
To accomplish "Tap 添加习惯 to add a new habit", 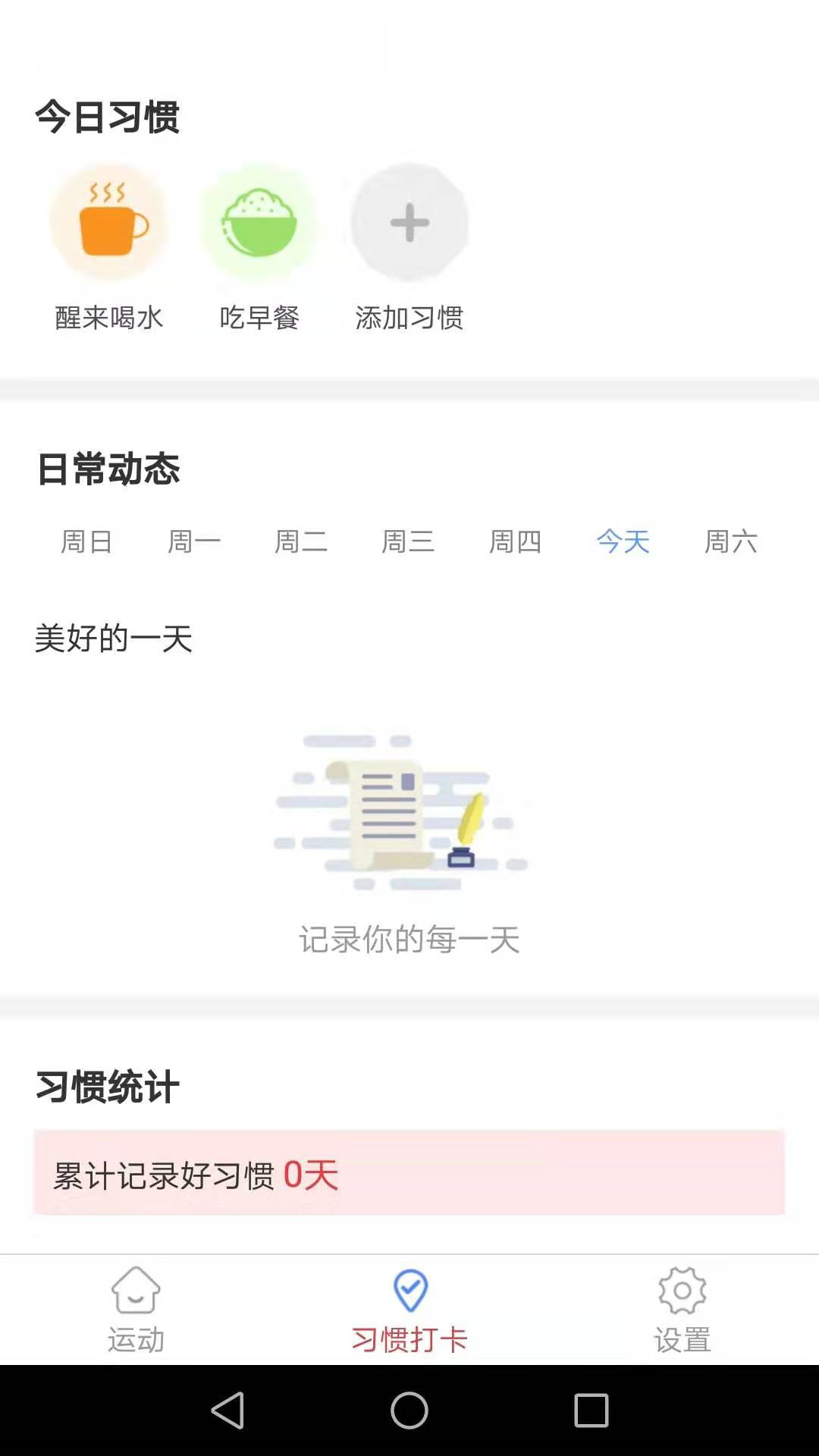I will click(x=409, y=223).
